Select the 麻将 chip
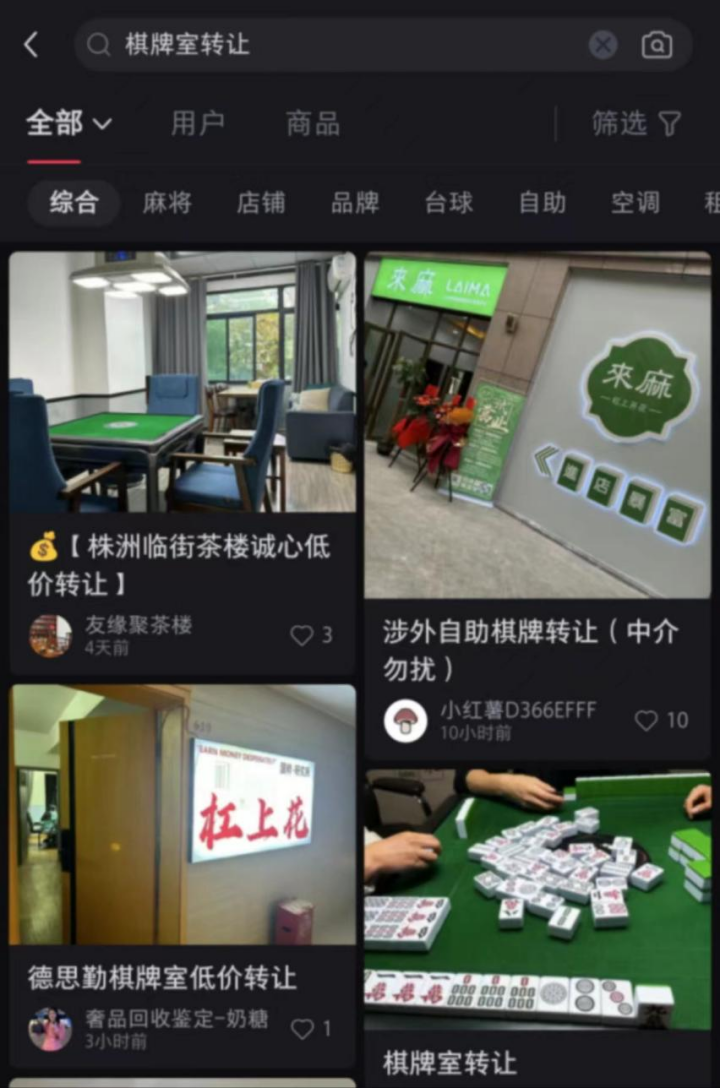Screen dimensions: 720x1088 [x=167, y=203]
